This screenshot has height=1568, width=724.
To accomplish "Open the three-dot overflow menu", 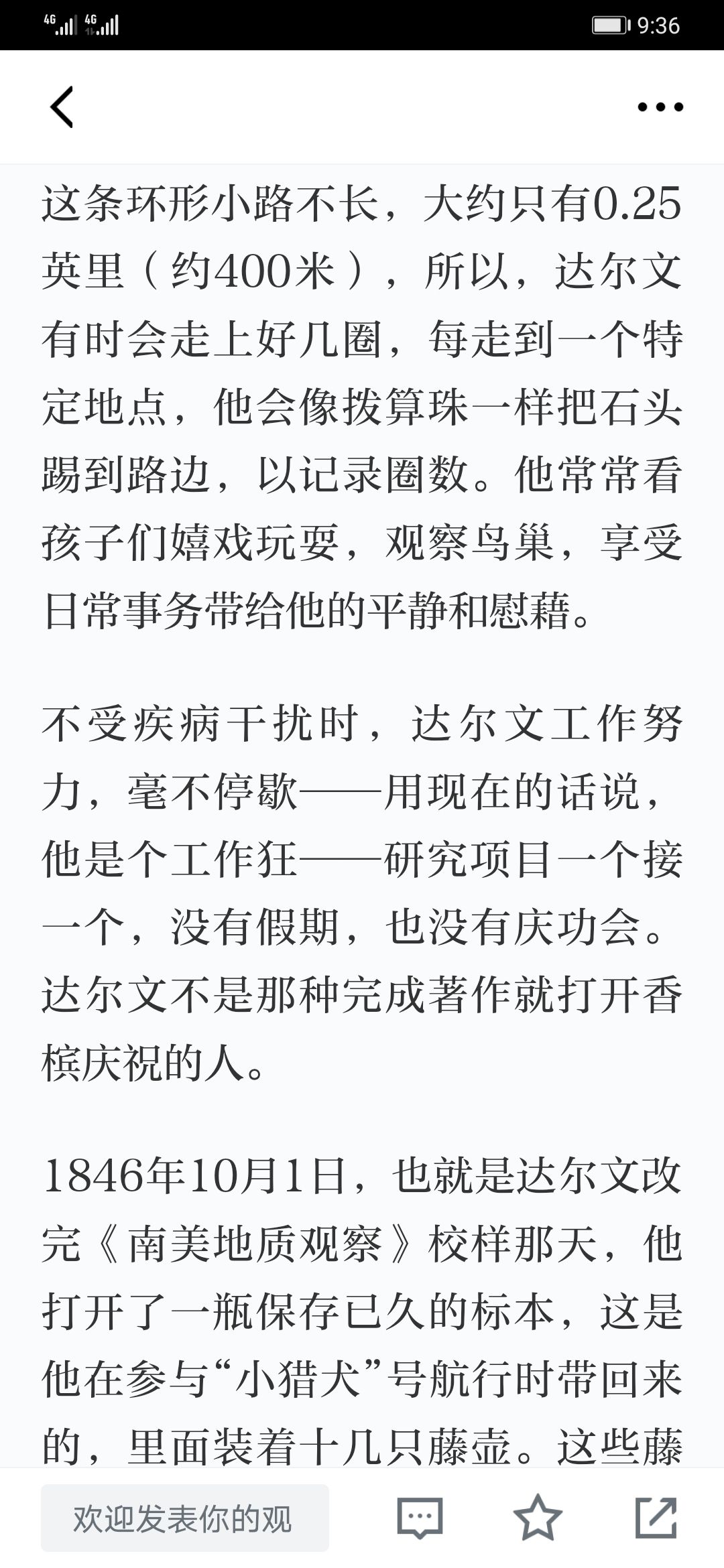I will click(660, 107).
